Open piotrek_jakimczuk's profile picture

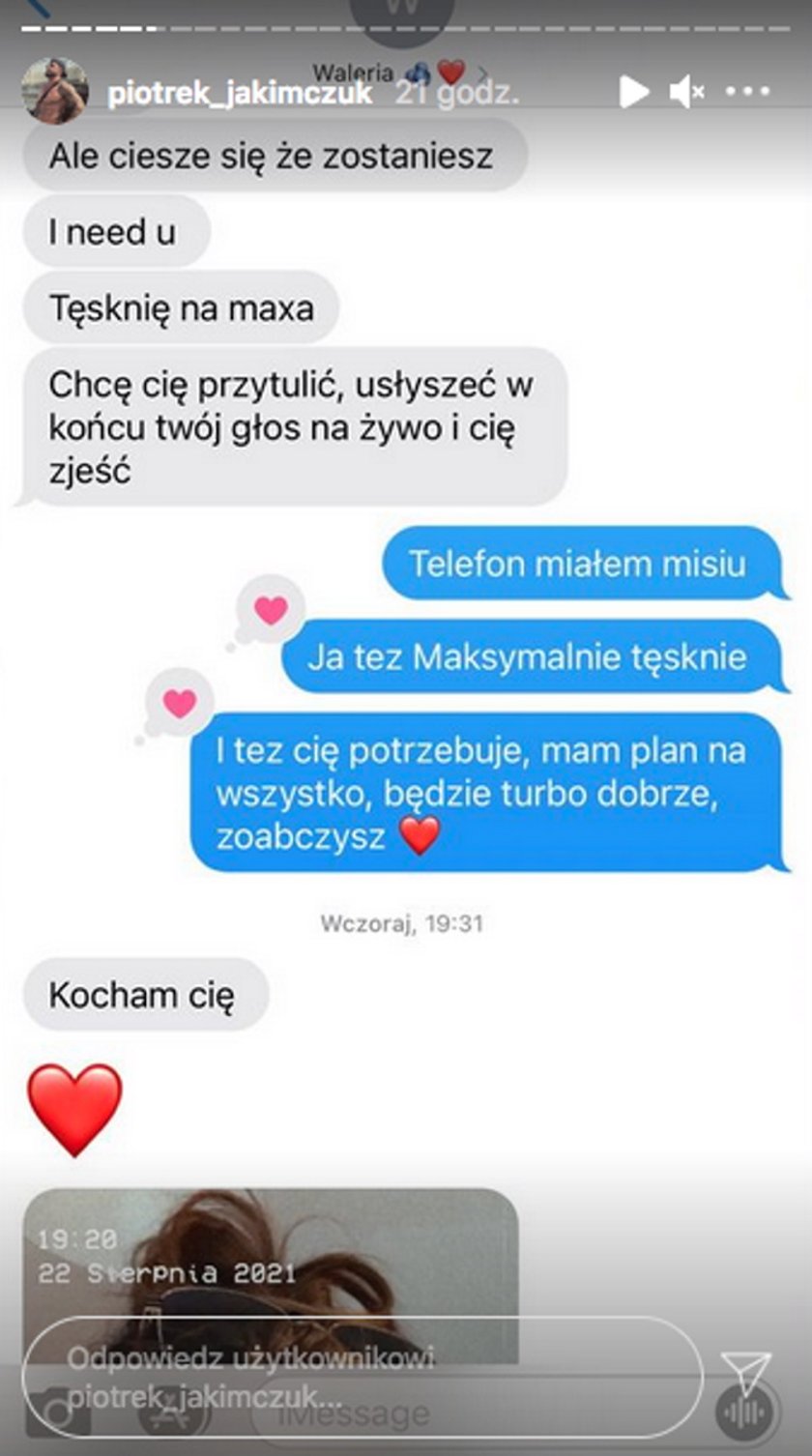pos(55,92)
